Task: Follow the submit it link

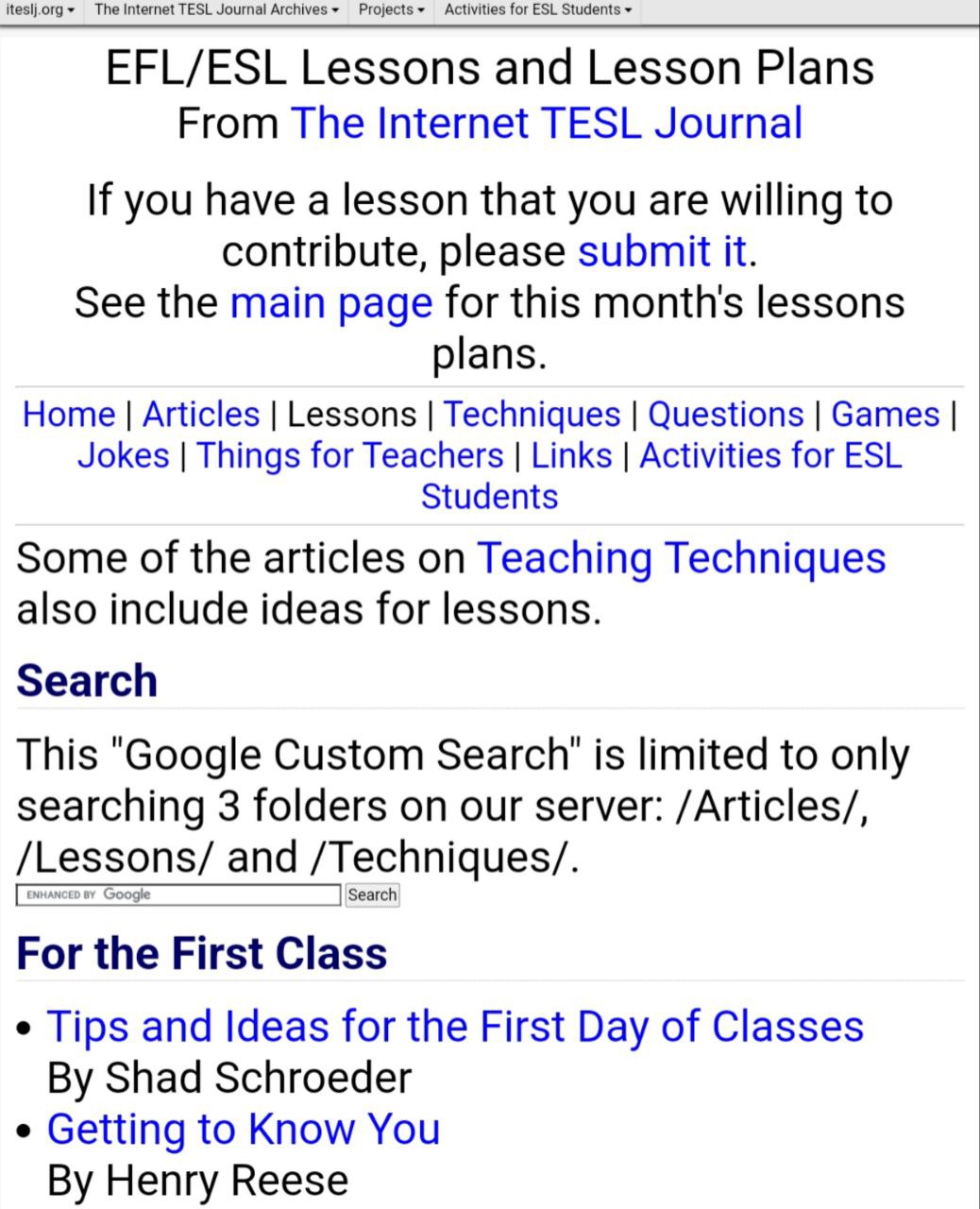Action: click(662, 251)
